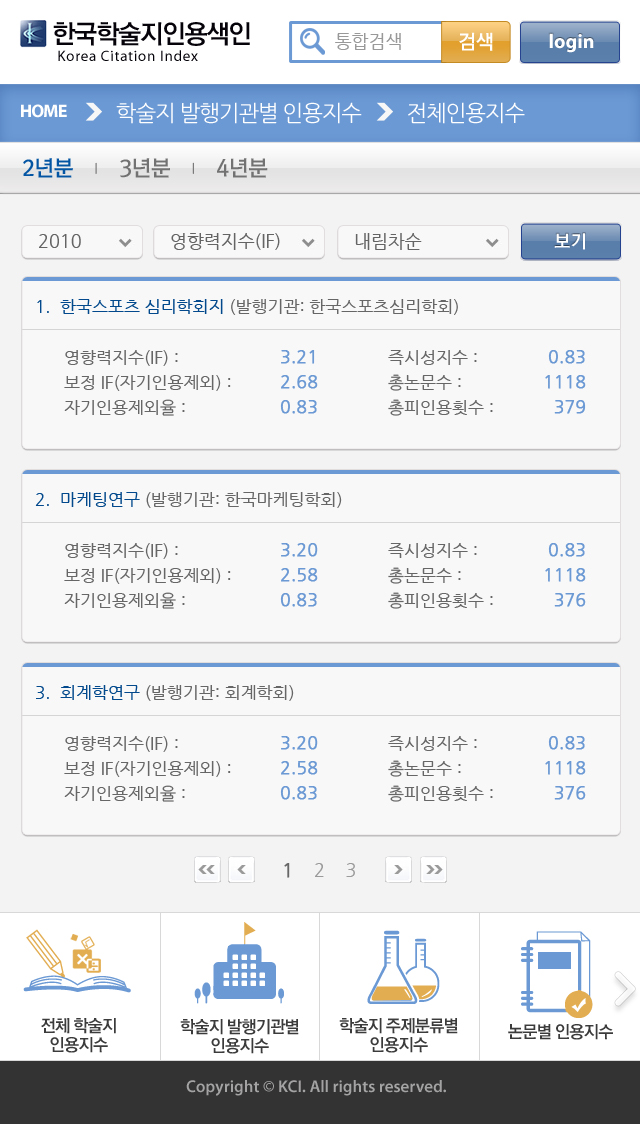
Task: Expand the 내림차순 sort dropdown
Action: coord(423,242)
